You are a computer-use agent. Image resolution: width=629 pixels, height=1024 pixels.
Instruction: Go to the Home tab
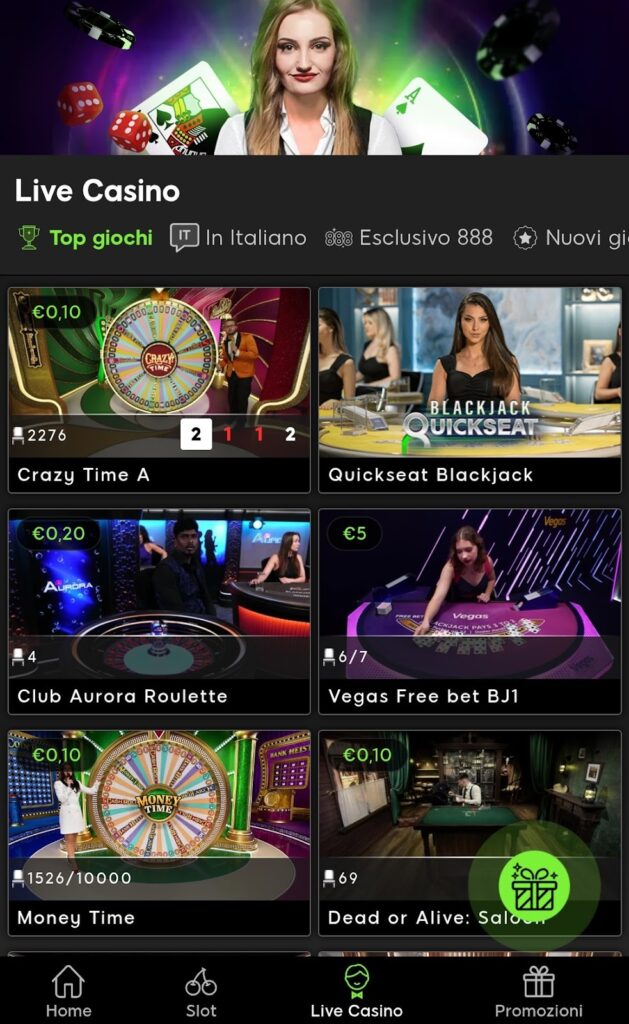pos(68,992)
